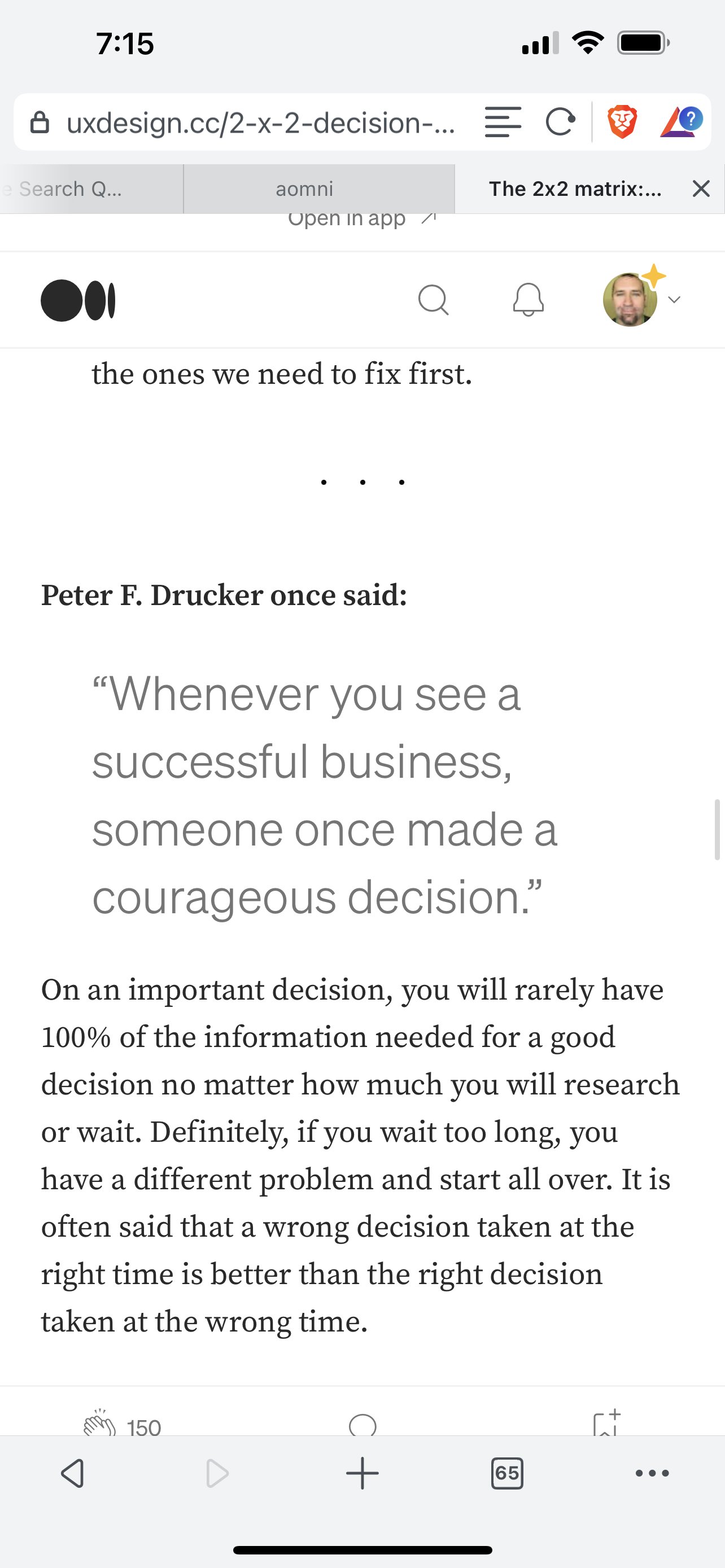Open the browser three-dot menu
The height and width of the screenshot is (1568, 725).
point(652,1474)
